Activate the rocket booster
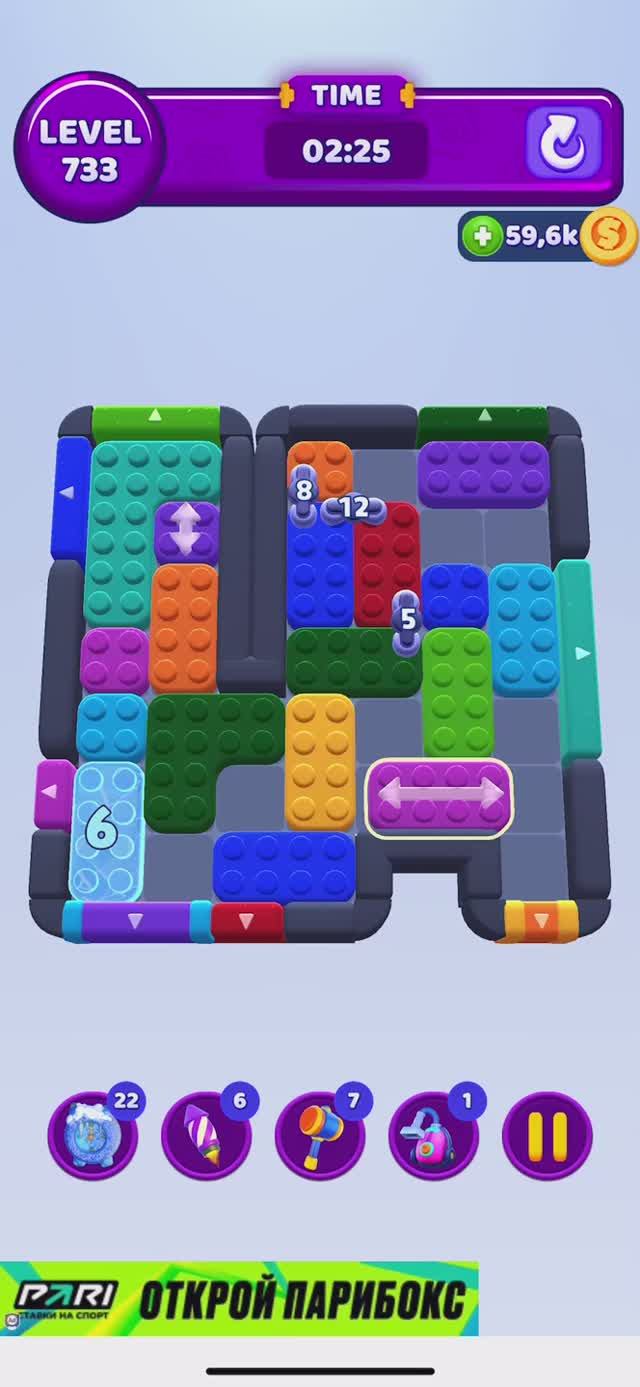The image size is (640, 1387). coord(206,1135)
